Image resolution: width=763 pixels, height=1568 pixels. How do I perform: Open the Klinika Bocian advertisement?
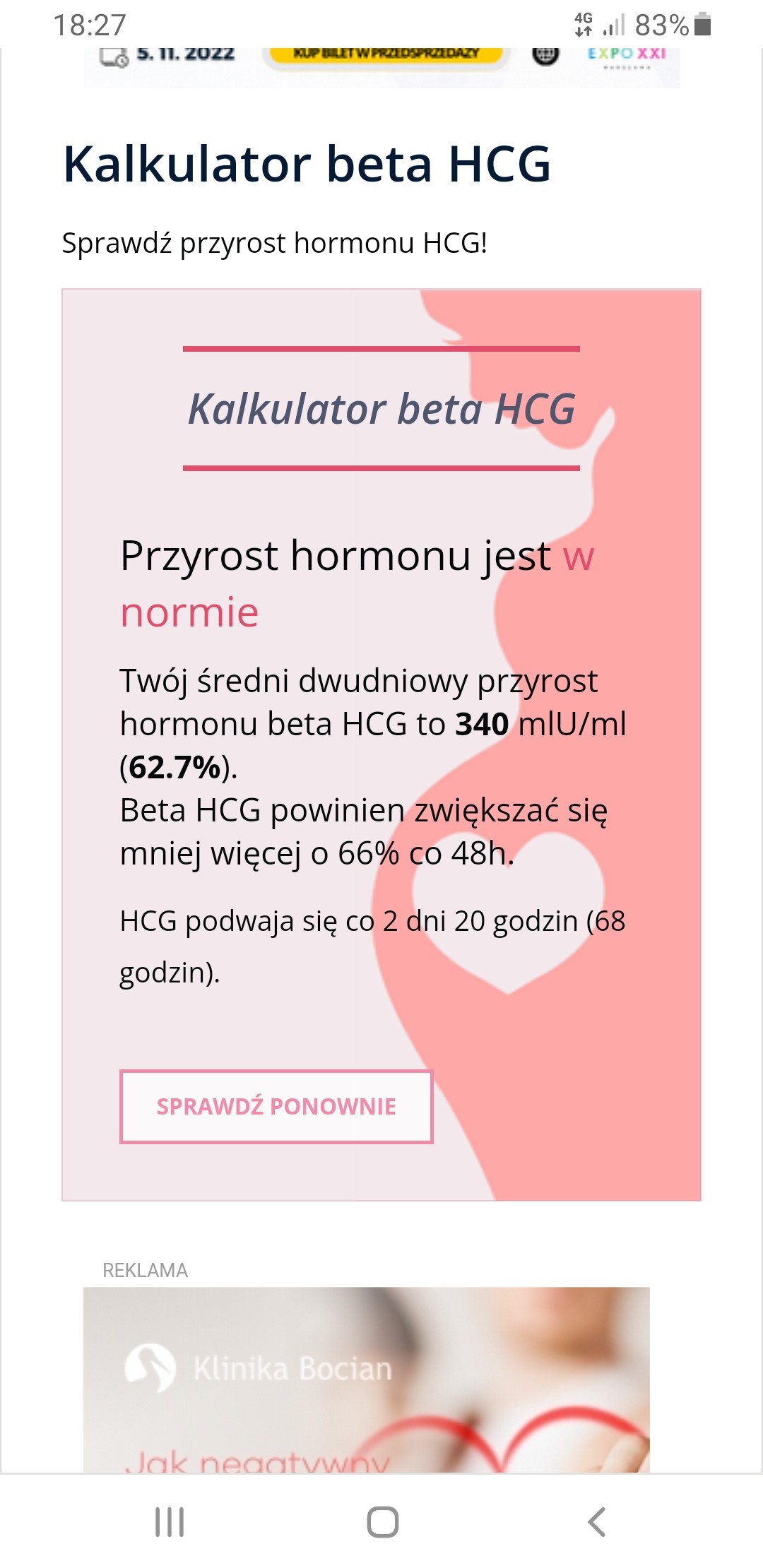pyautogui.click(x=366, y=1379)
